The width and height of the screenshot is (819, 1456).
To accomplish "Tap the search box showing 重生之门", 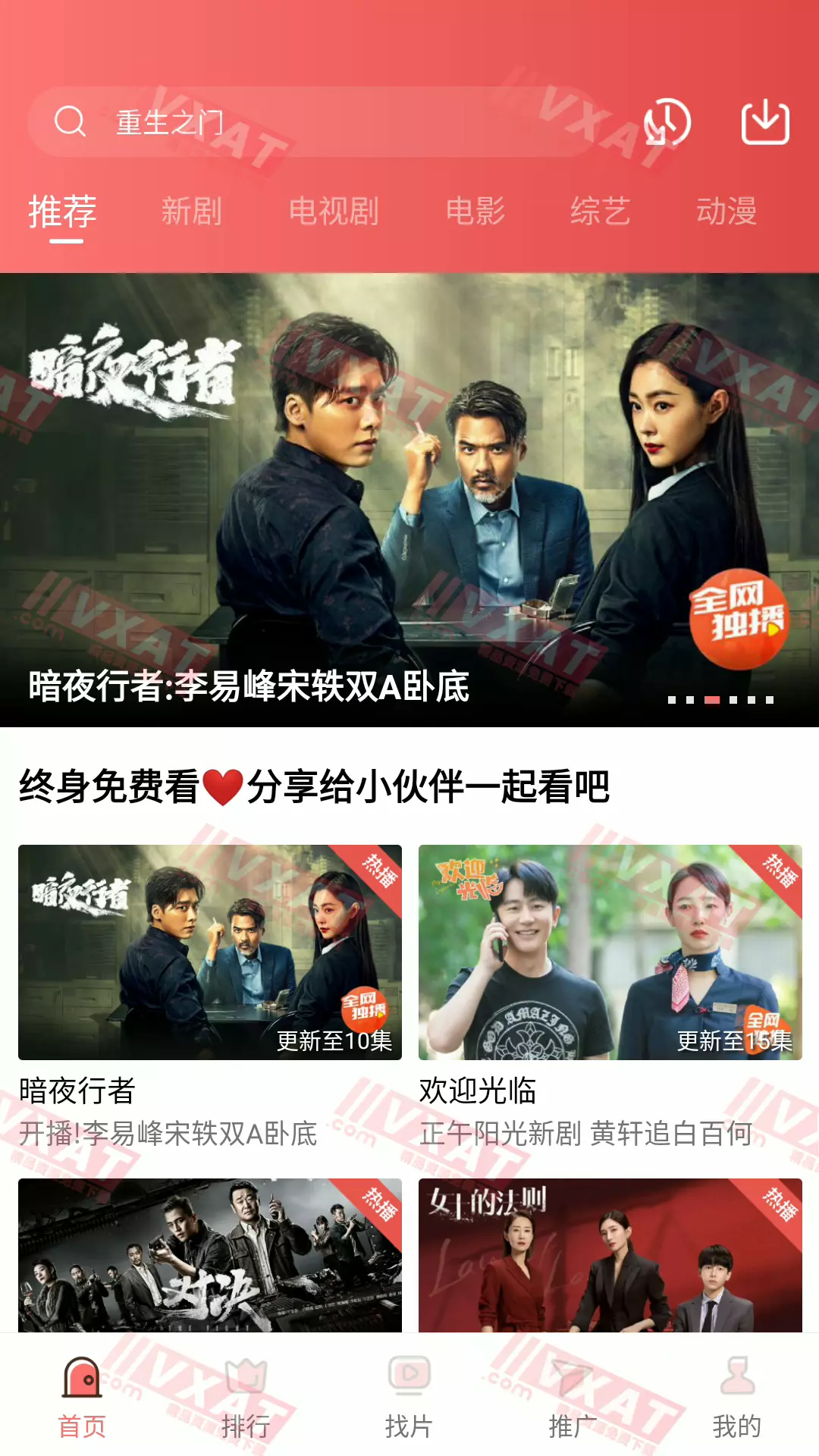I will [318, 122].
